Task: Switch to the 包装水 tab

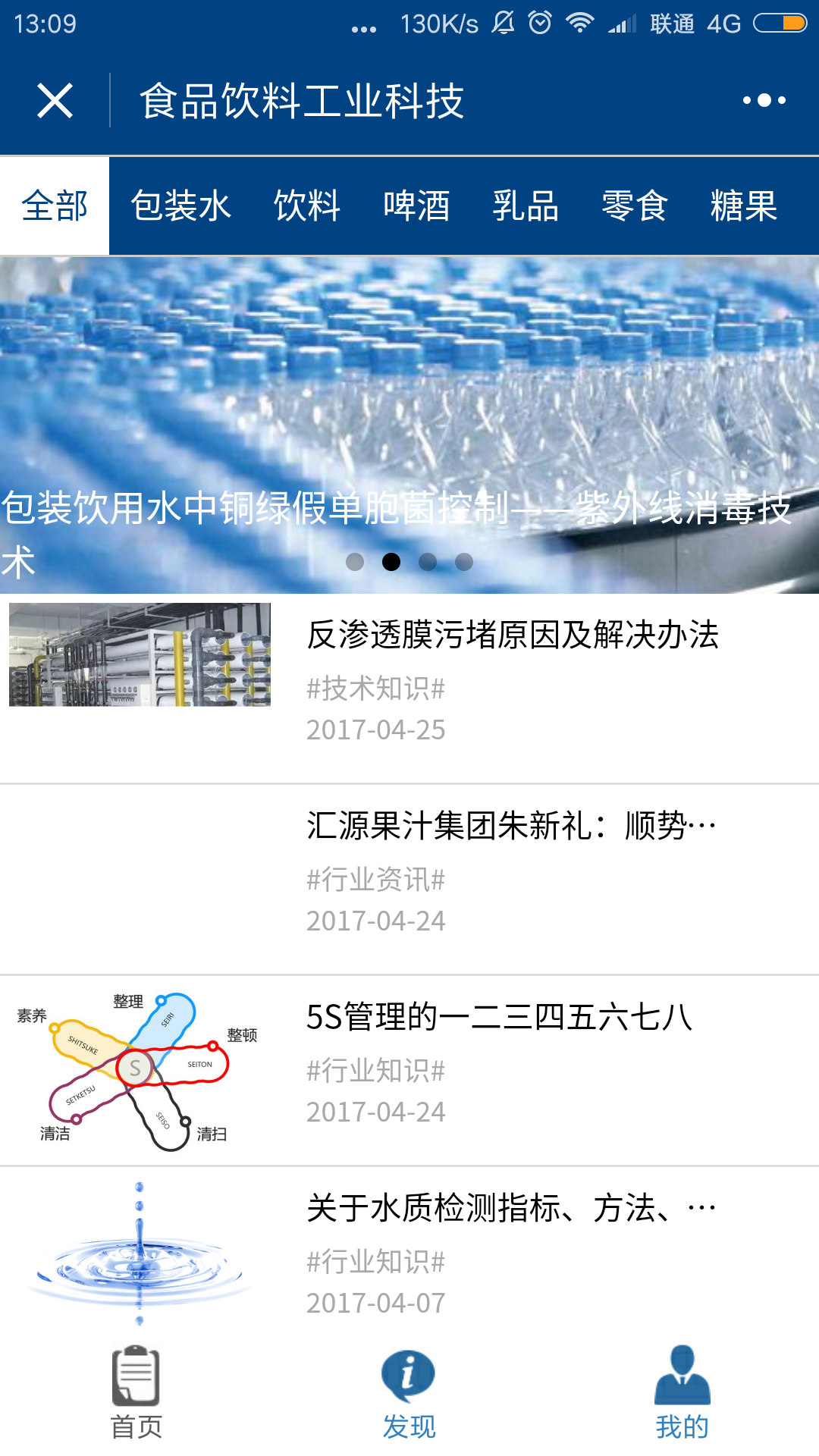Action: (x=180, y=206)
